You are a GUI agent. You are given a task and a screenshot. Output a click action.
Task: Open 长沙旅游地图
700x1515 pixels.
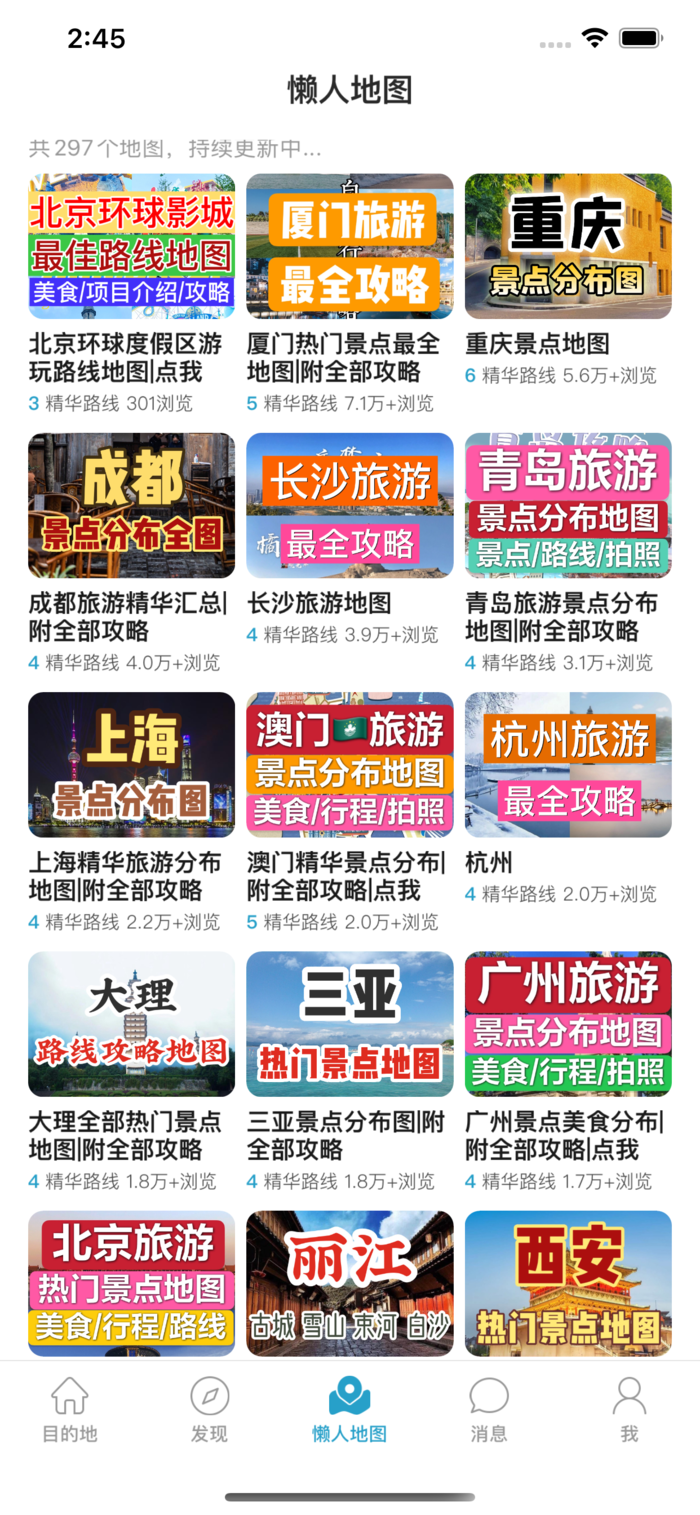(x=350, y=506)
